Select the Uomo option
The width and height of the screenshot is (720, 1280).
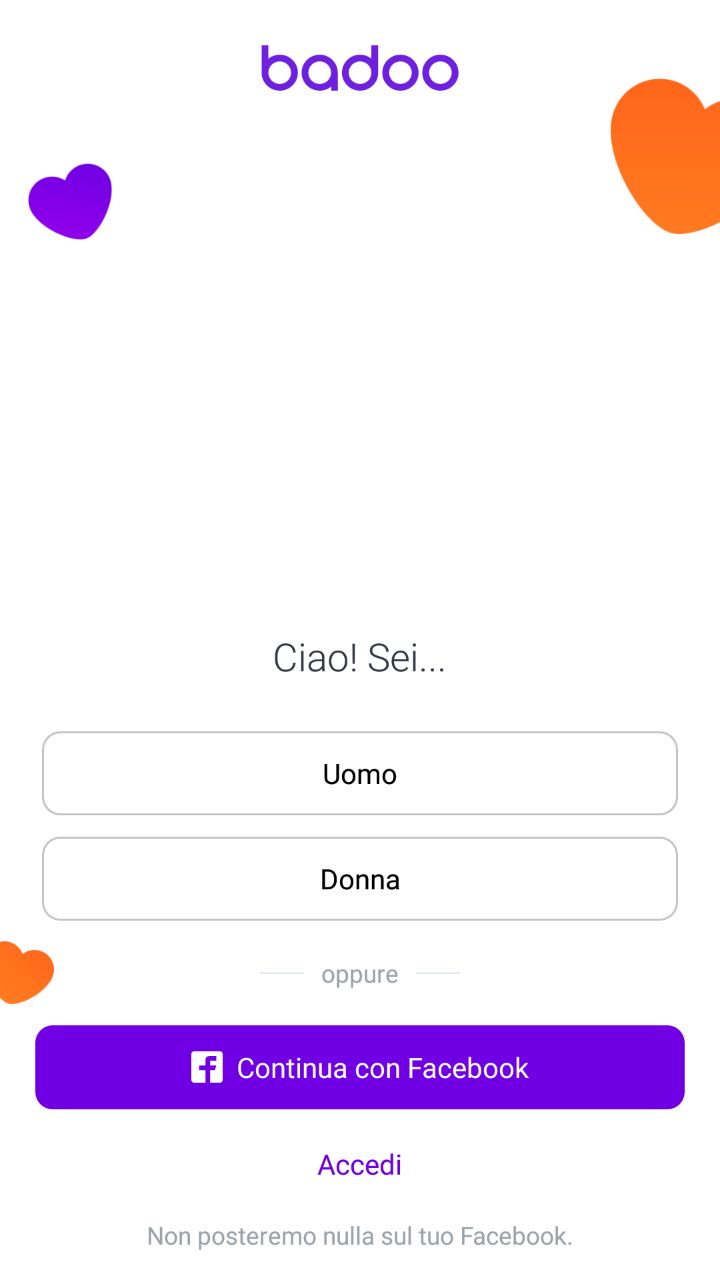click(x=360, y=773)
